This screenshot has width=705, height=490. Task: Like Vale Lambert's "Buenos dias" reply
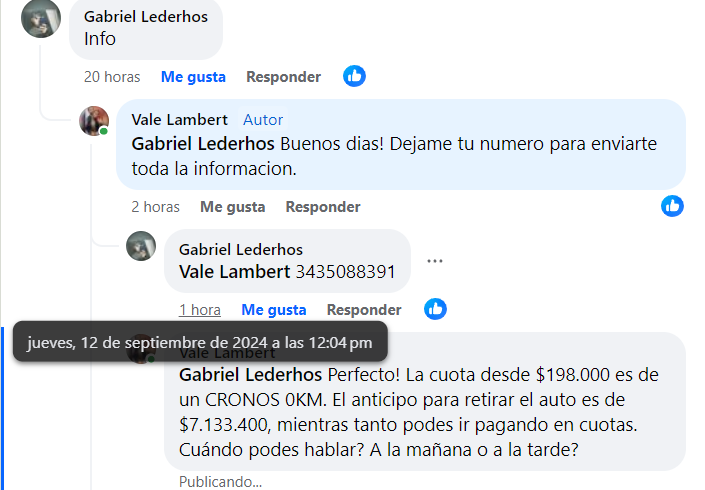coord(232,207)
